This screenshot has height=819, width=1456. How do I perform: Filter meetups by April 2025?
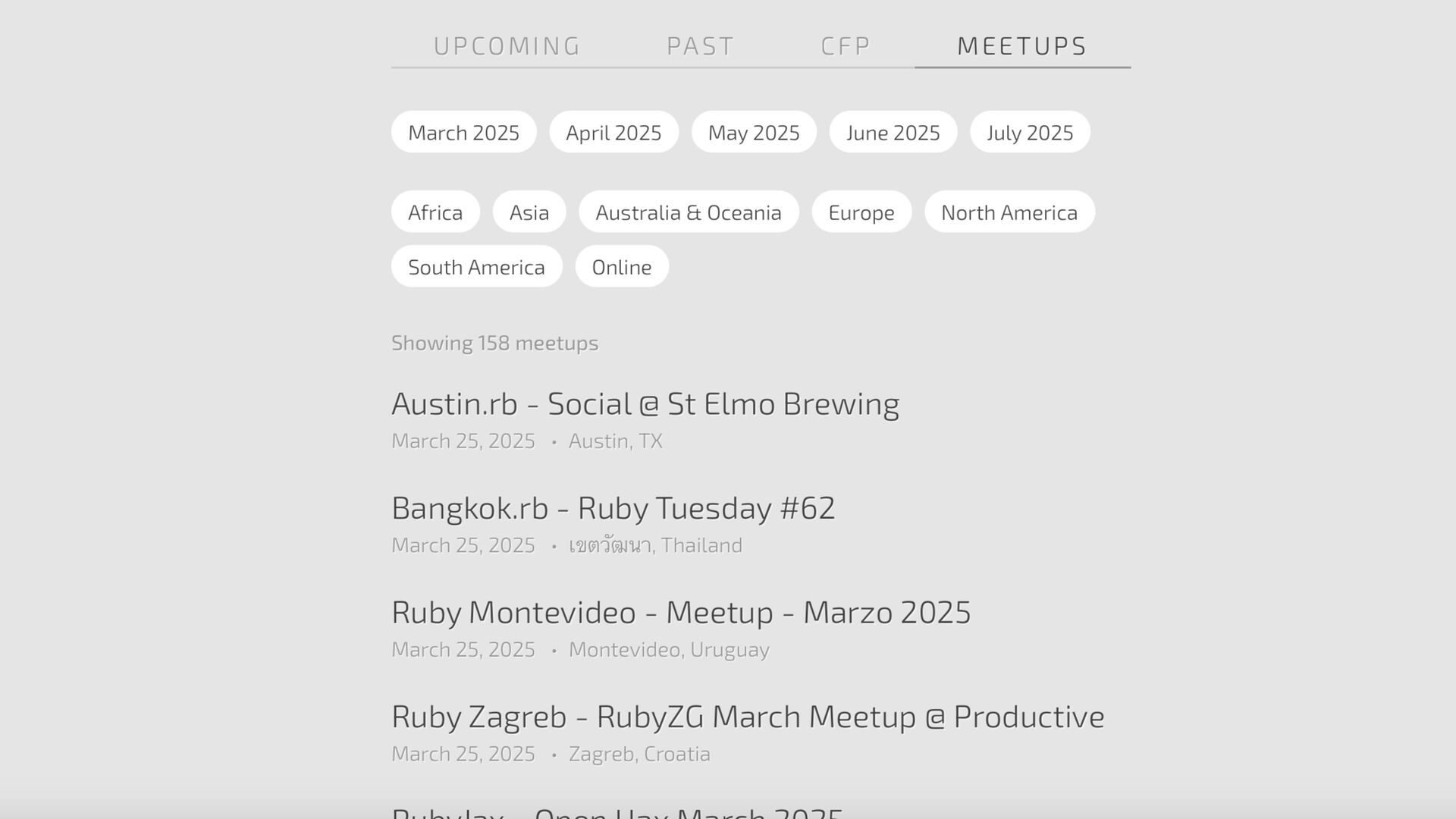(x=613, y=133)
